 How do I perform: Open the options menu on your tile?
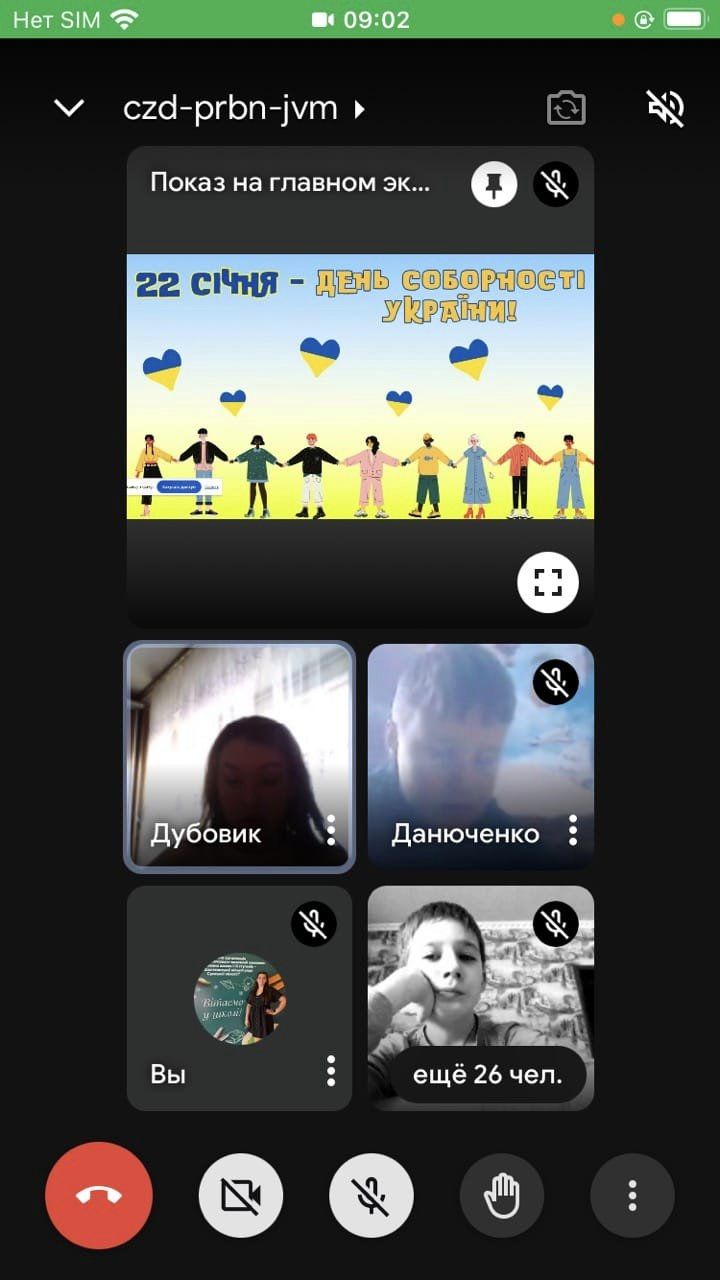[331, 1071]
